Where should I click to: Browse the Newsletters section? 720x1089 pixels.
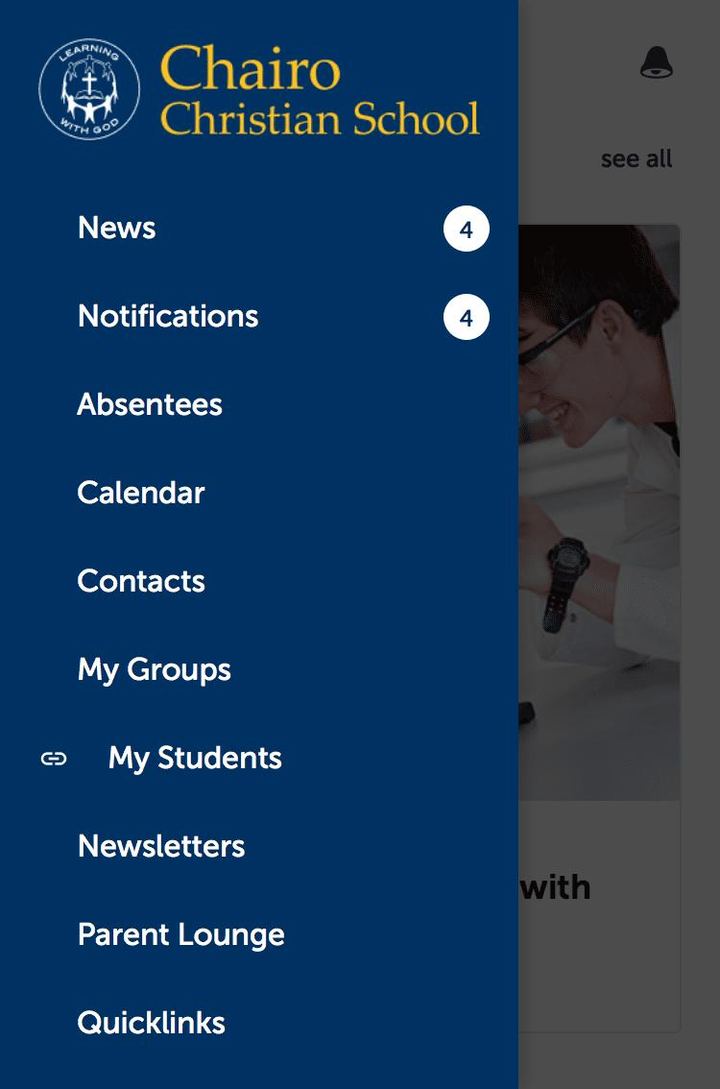coord(161,846)
